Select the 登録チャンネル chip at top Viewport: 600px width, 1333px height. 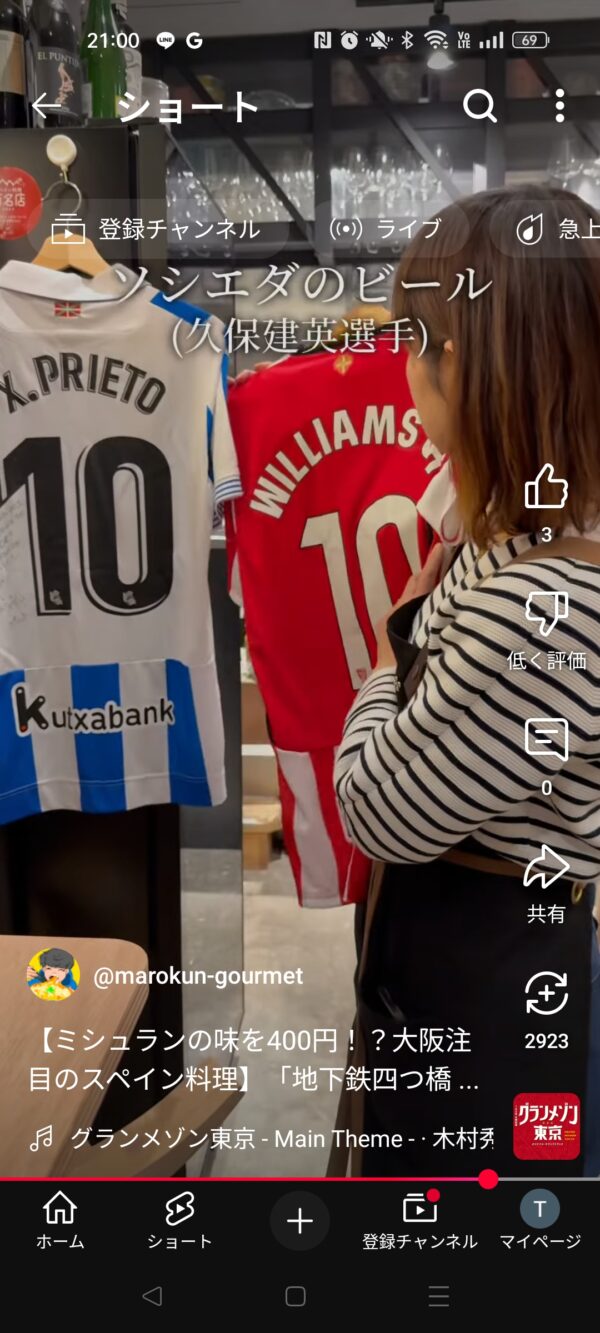[155, 229]
